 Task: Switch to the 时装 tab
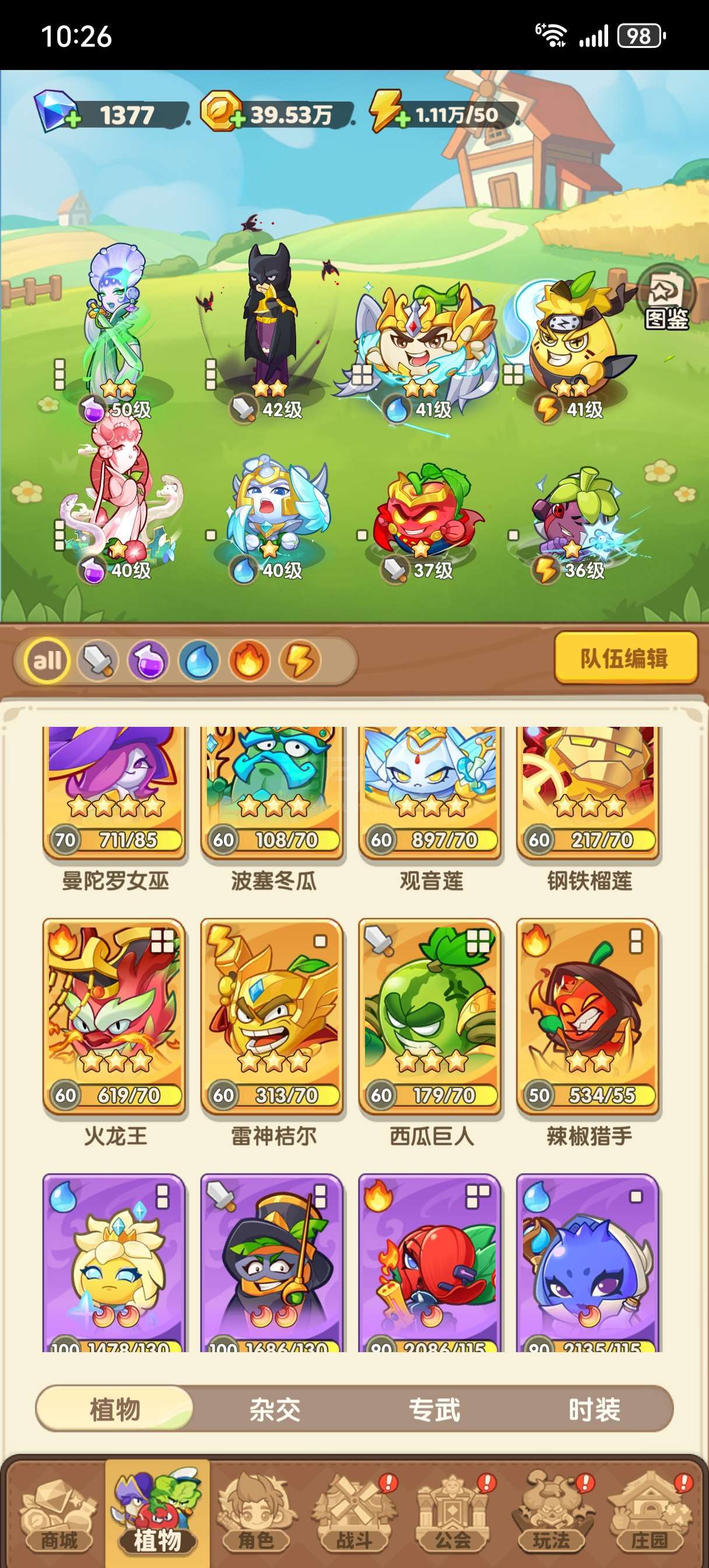click(594, 1409)
